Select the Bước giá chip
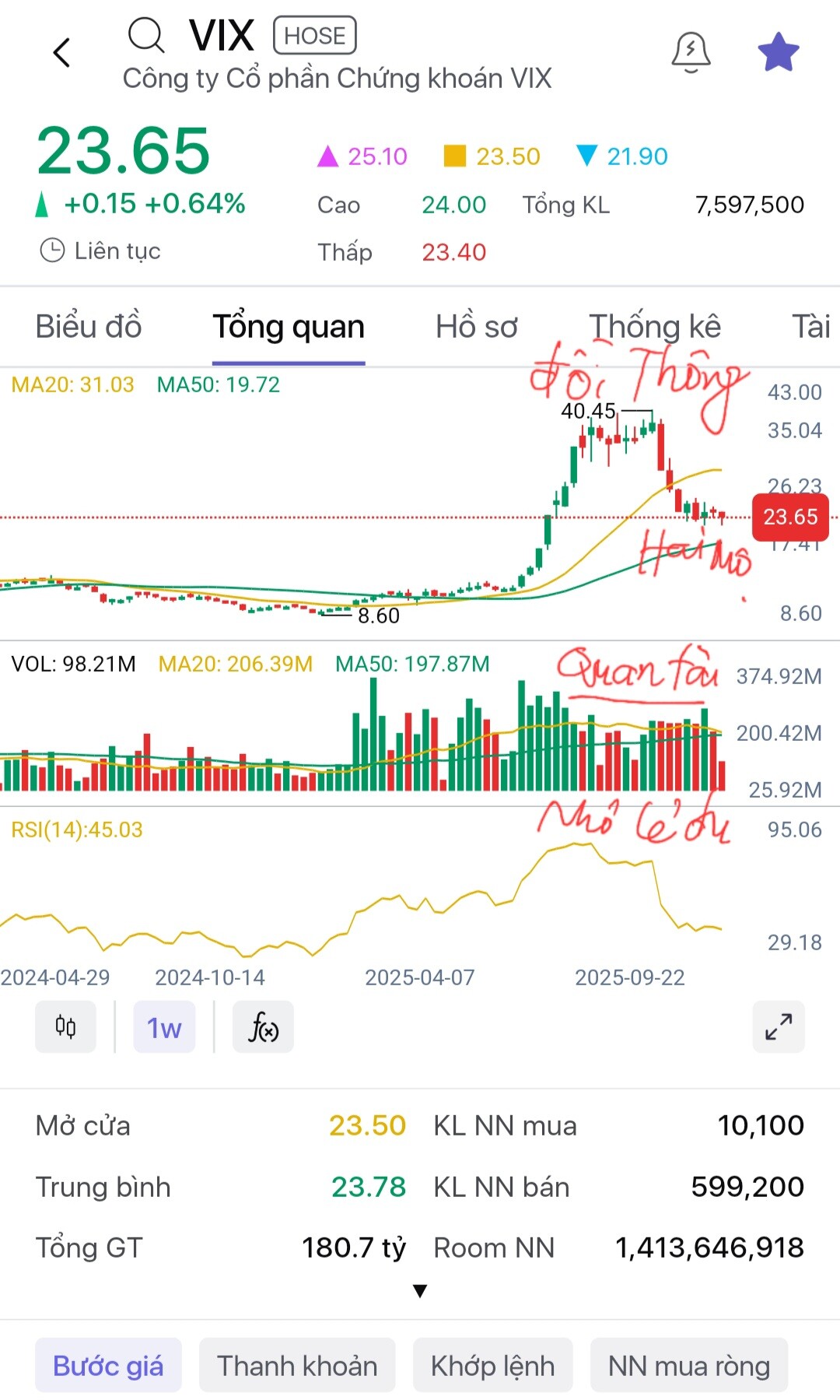Image resolution: width=840 pixels, height=1400 pixels. pos(108,1366)
